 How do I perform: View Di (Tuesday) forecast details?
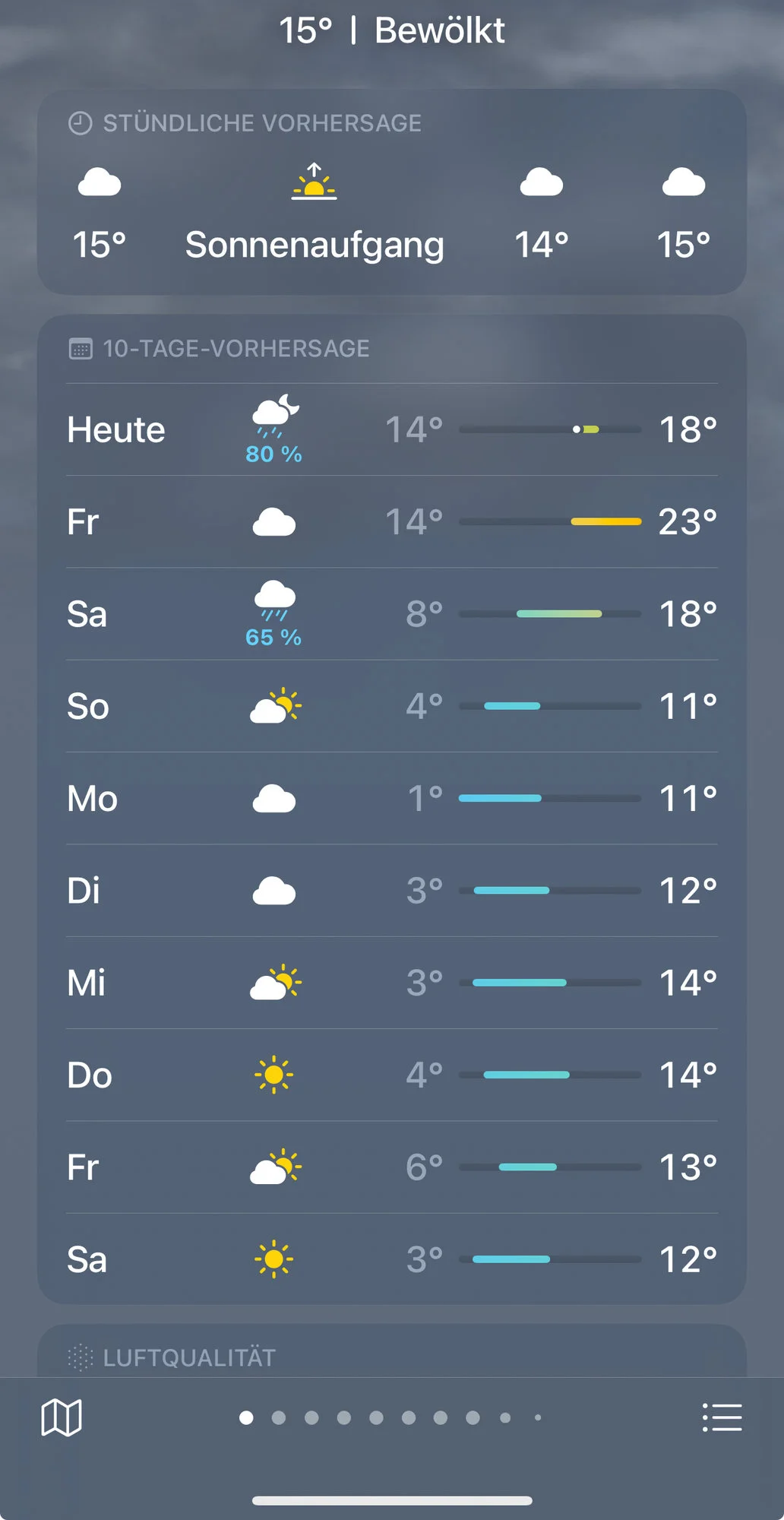tap(392, 891)
